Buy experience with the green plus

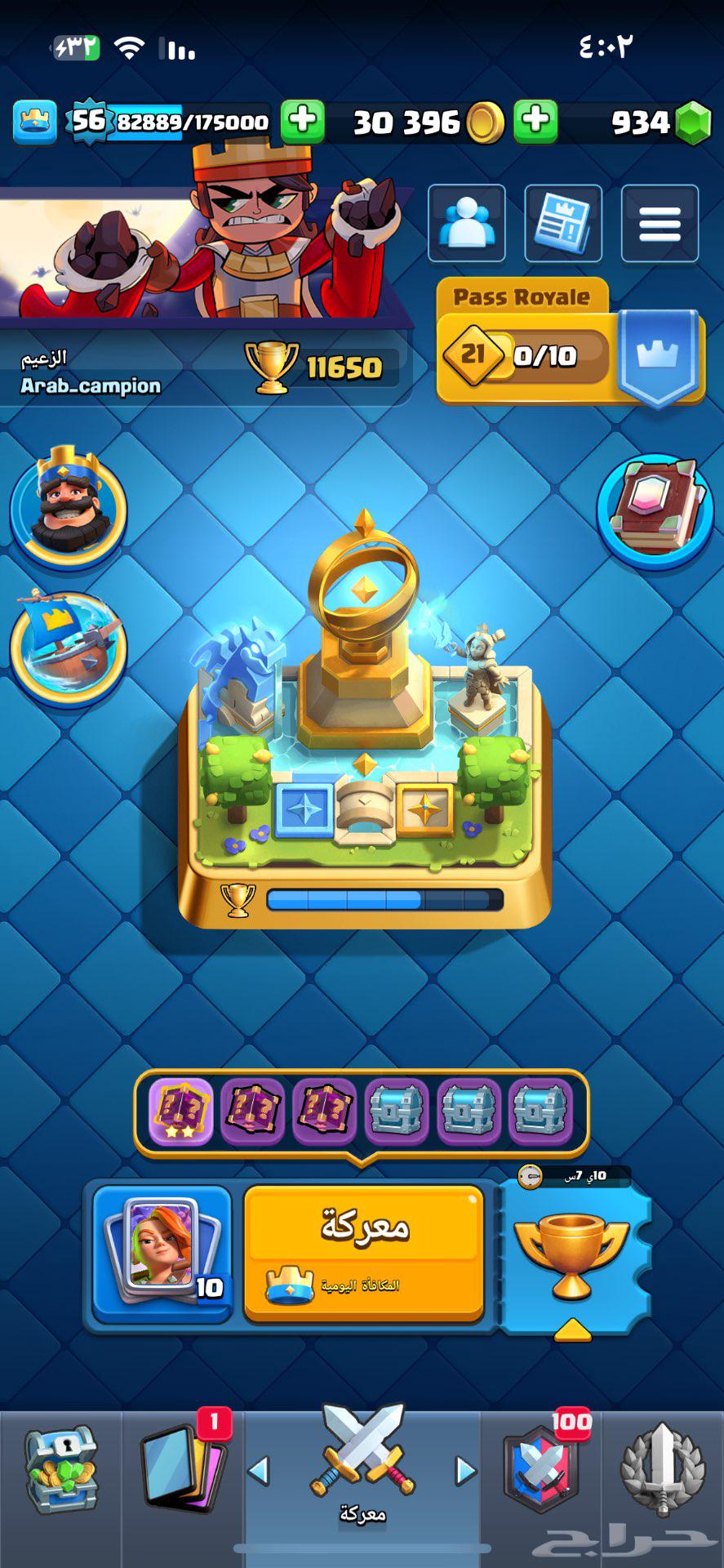click(303, 121)
